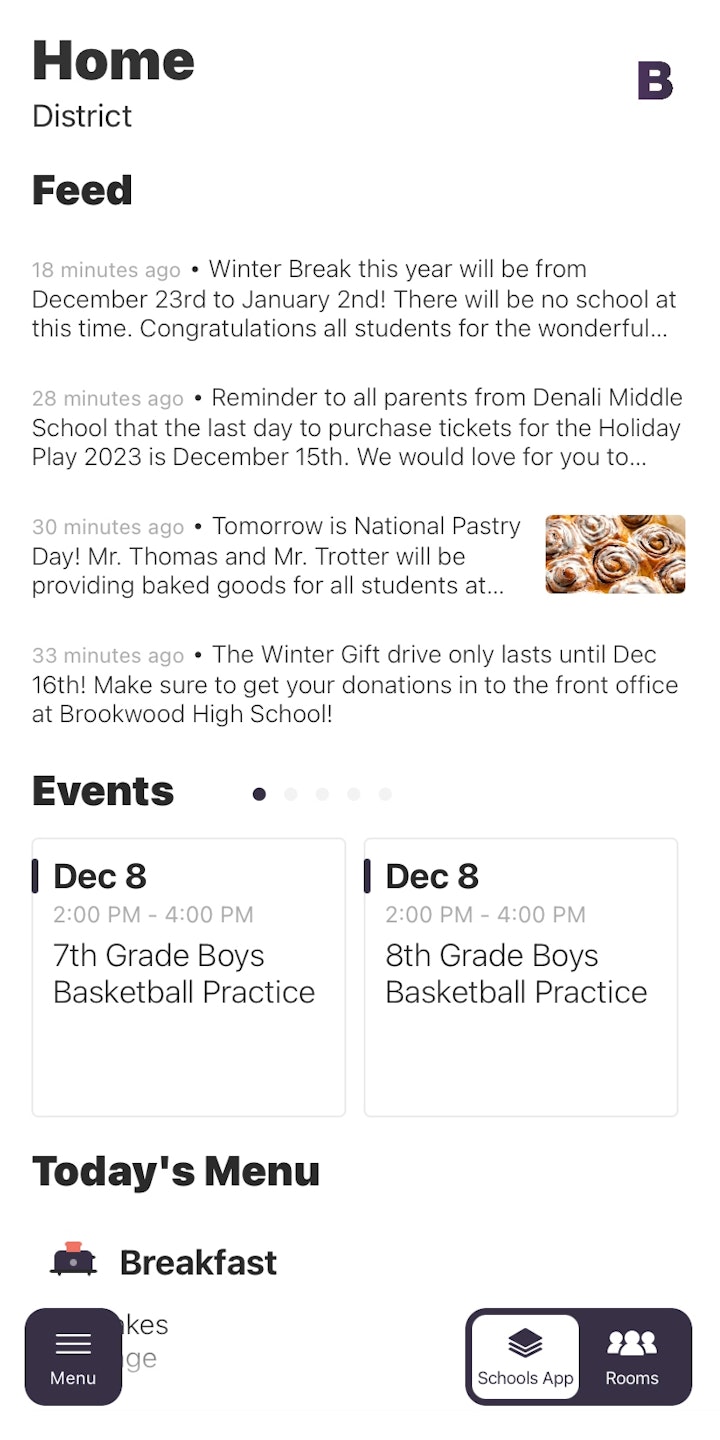Open the Menu drawer button

[x=73, y=1357]
